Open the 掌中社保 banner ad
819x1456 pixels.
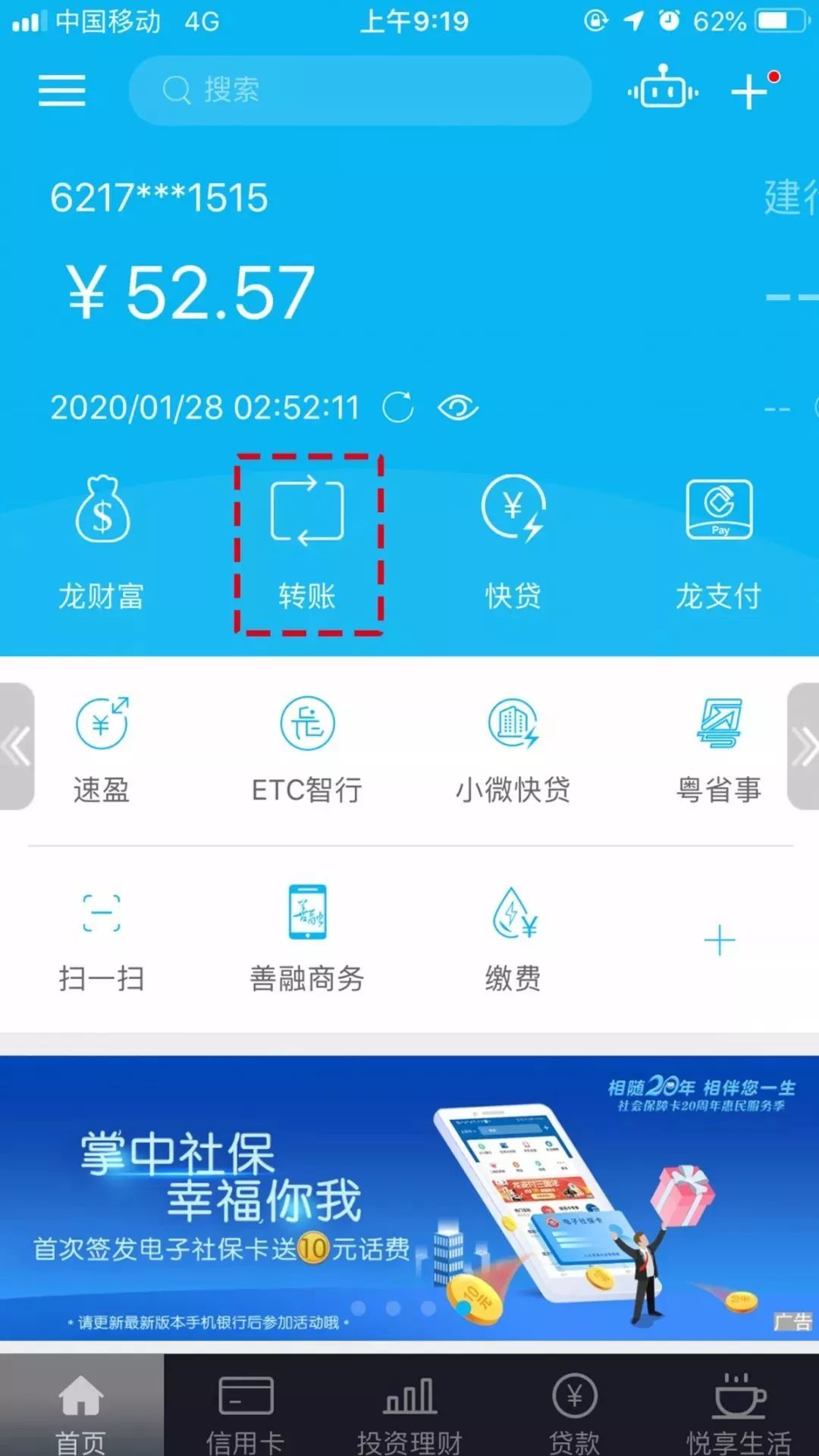click(x=409, y=1198)
